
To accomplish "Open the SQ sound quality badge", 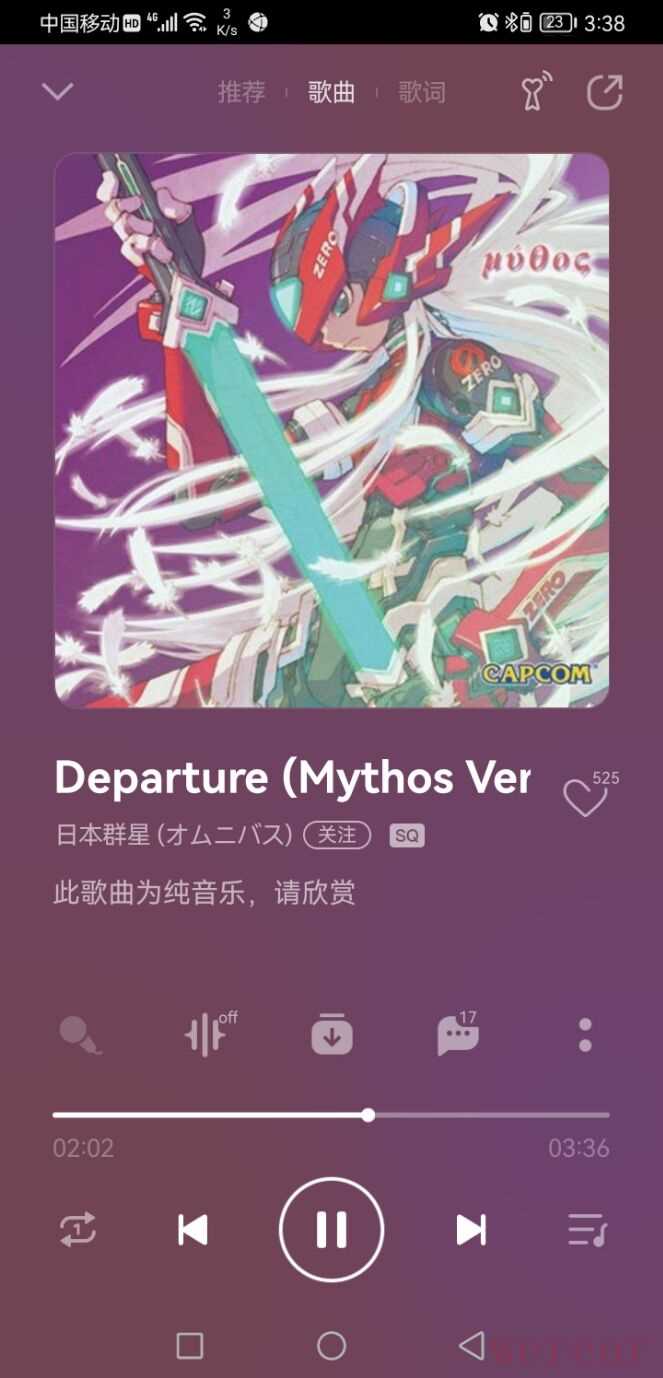I will pos(407,836).
